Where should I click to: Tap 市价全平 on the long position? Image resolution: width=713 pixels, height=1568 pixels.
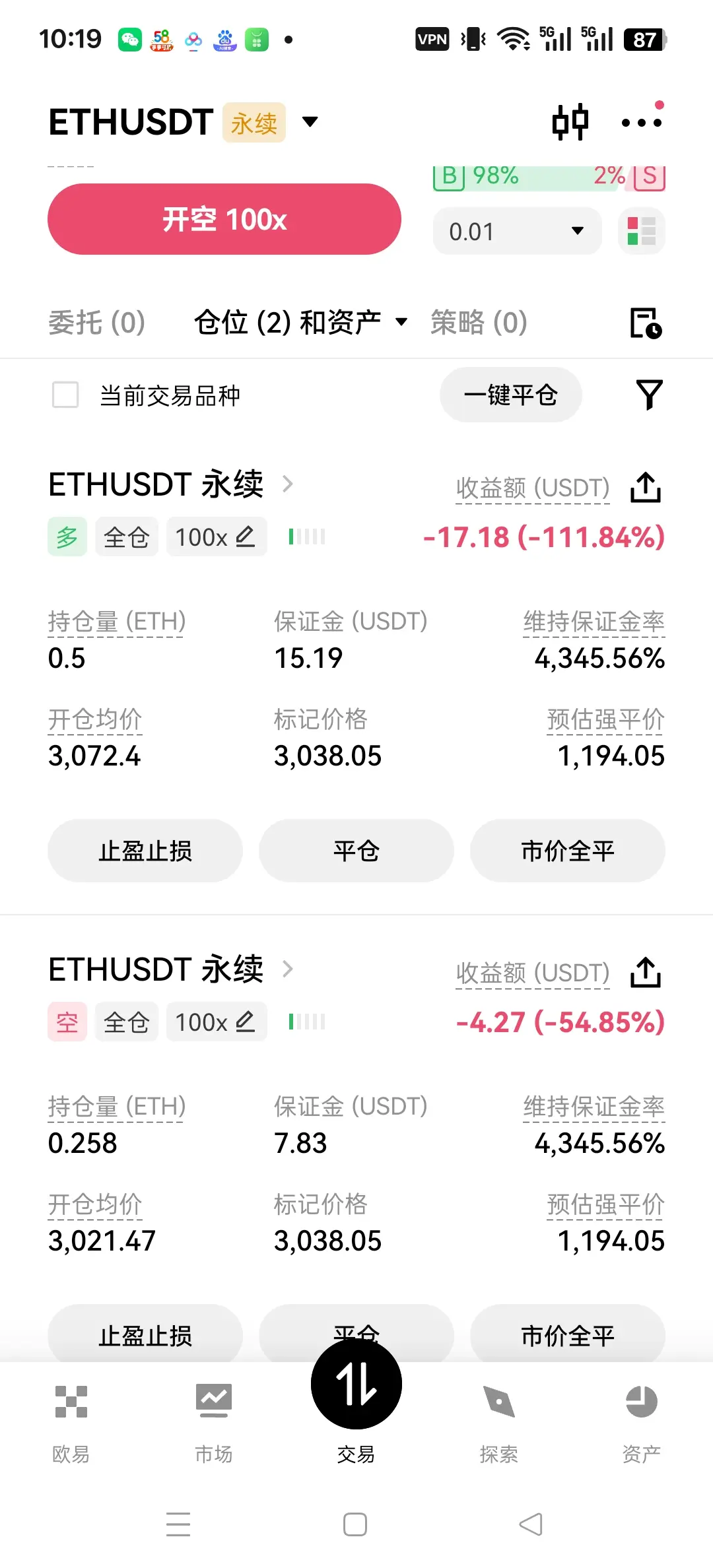point(567,851)
